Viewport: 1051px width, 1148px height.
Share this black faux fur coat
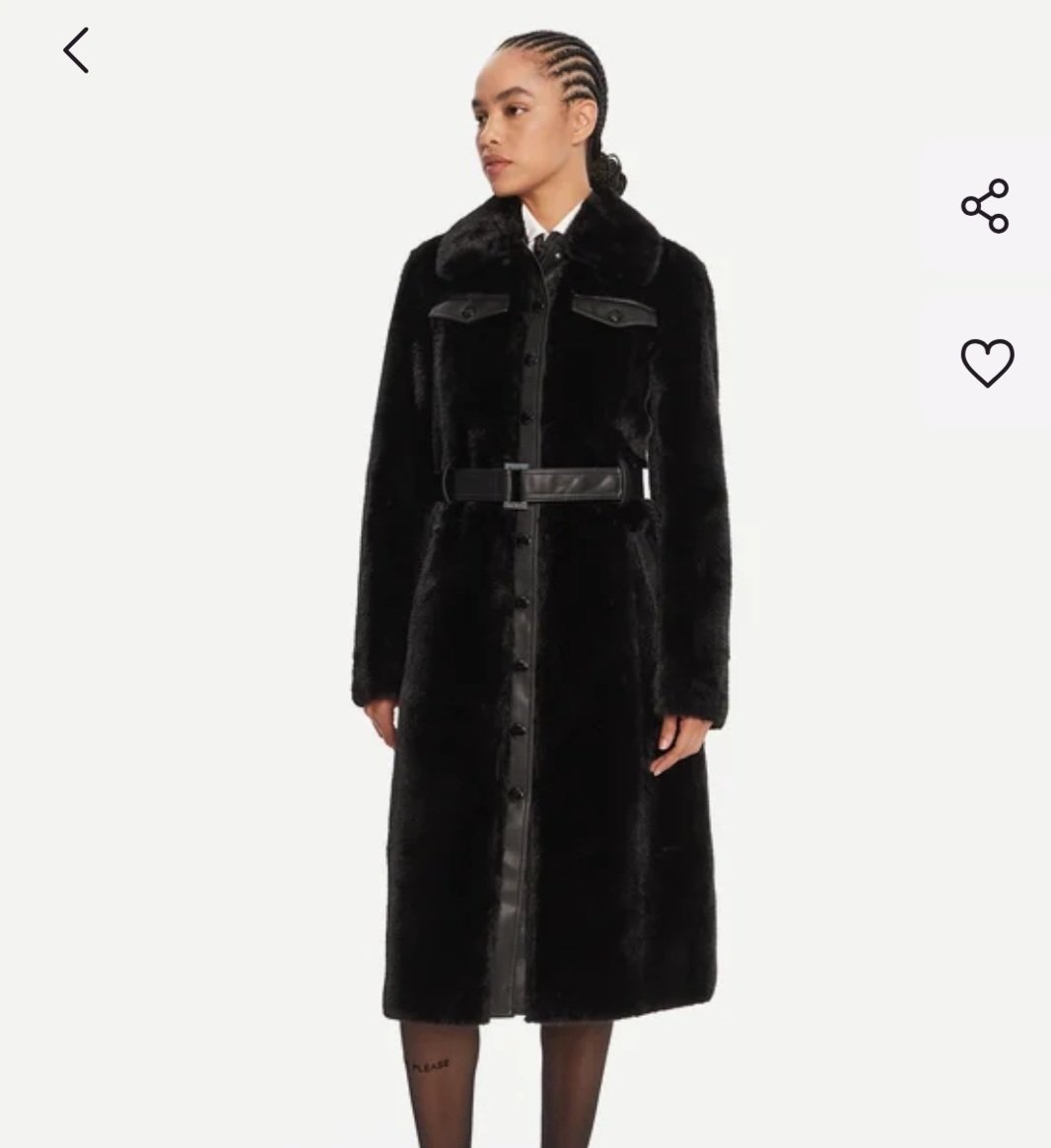985,206
